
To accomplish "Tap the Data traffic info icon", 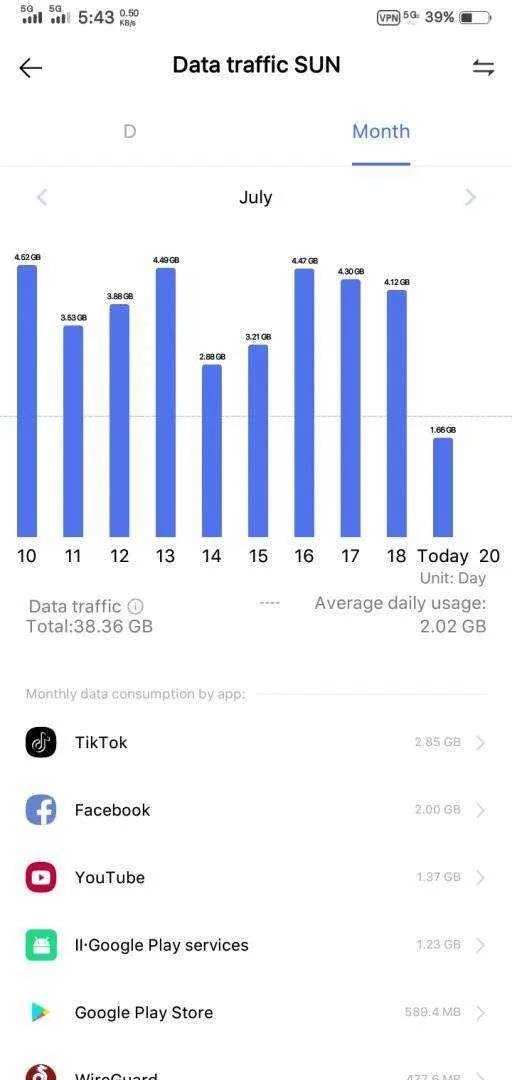I will (136, 607).
